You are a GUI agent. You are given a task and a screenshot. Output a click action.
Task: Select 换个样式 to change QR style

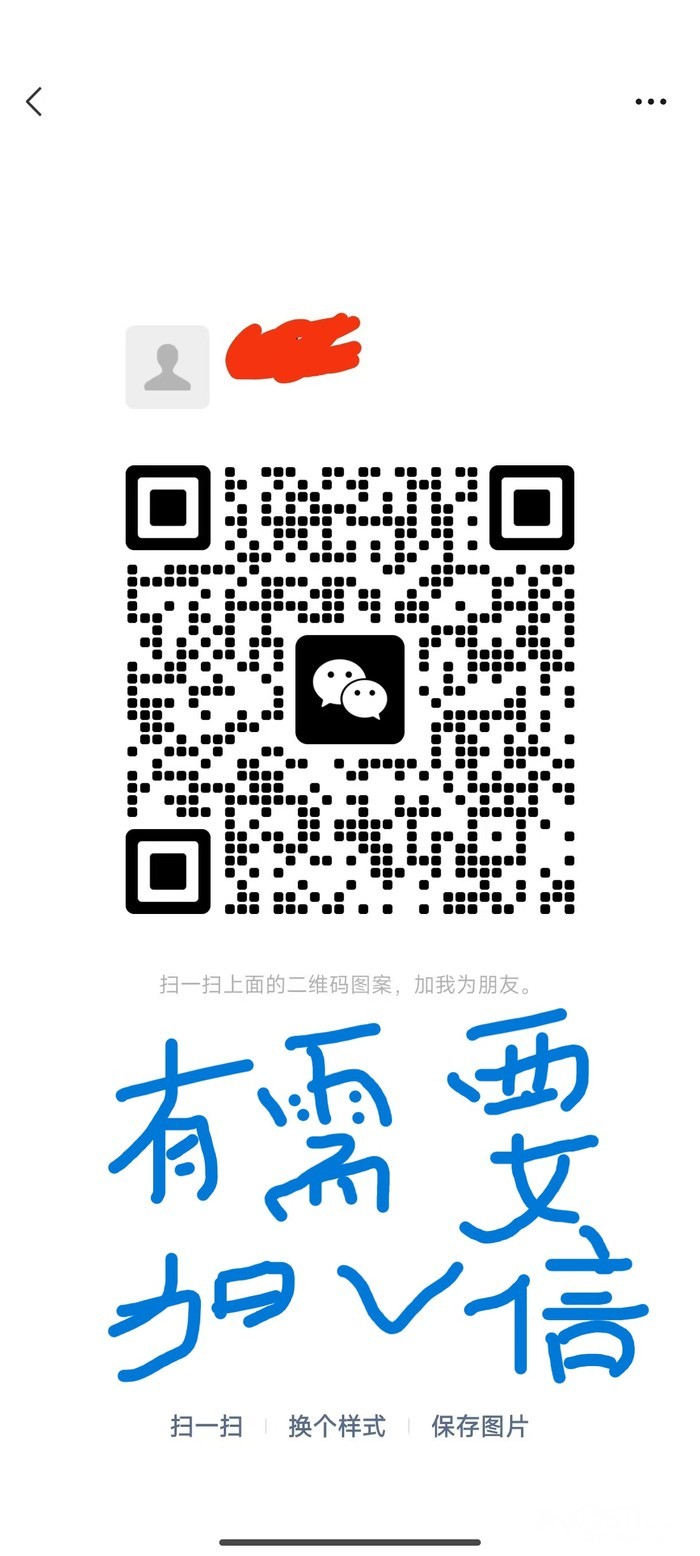click(337, 1426)
